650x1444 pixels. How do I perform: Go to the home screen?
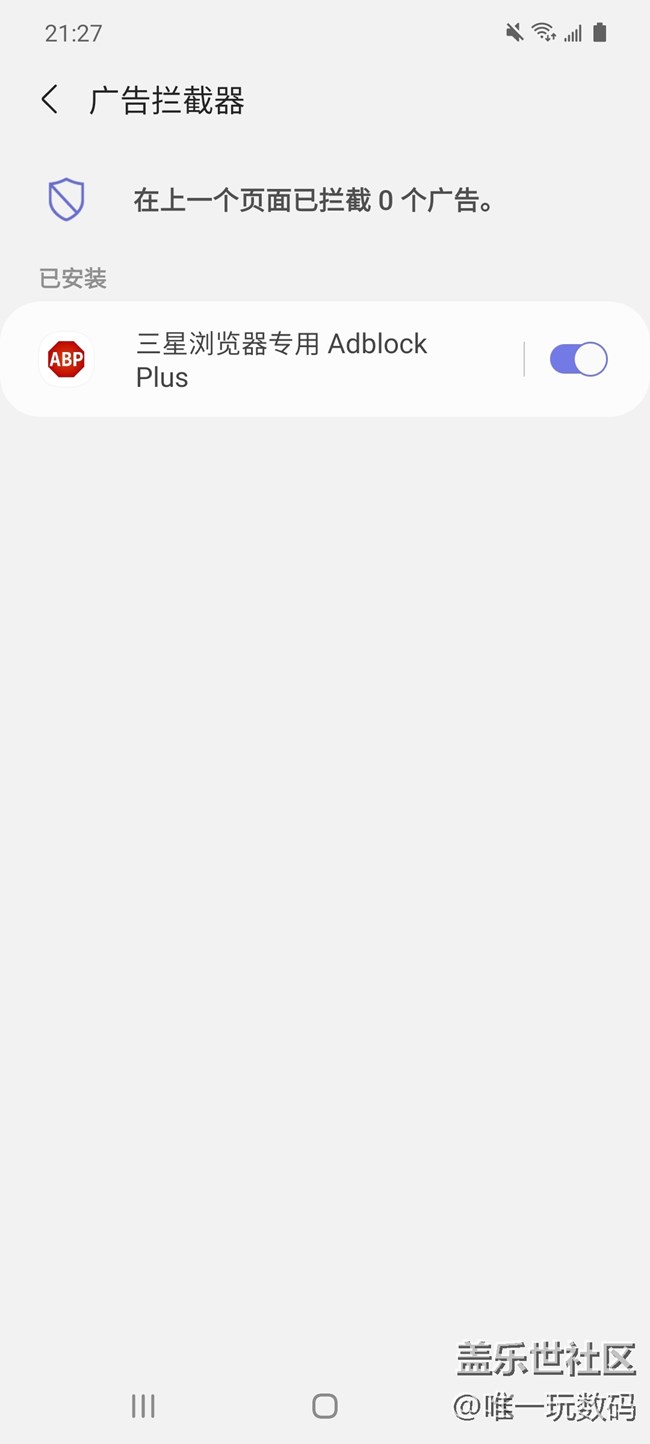325,1406
